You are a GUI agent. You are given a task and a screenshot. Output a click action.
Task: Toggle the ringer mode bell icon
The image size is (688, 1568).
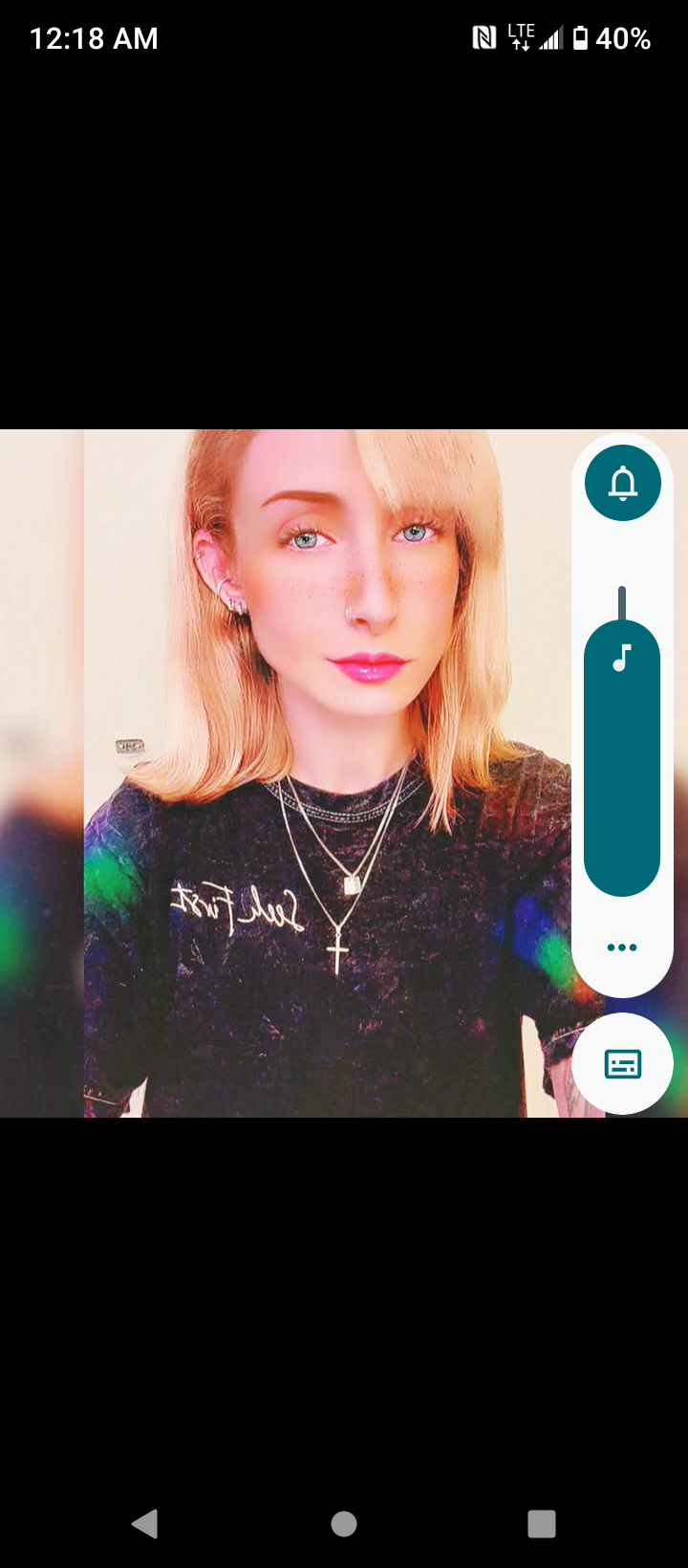(x=622, y=483)
